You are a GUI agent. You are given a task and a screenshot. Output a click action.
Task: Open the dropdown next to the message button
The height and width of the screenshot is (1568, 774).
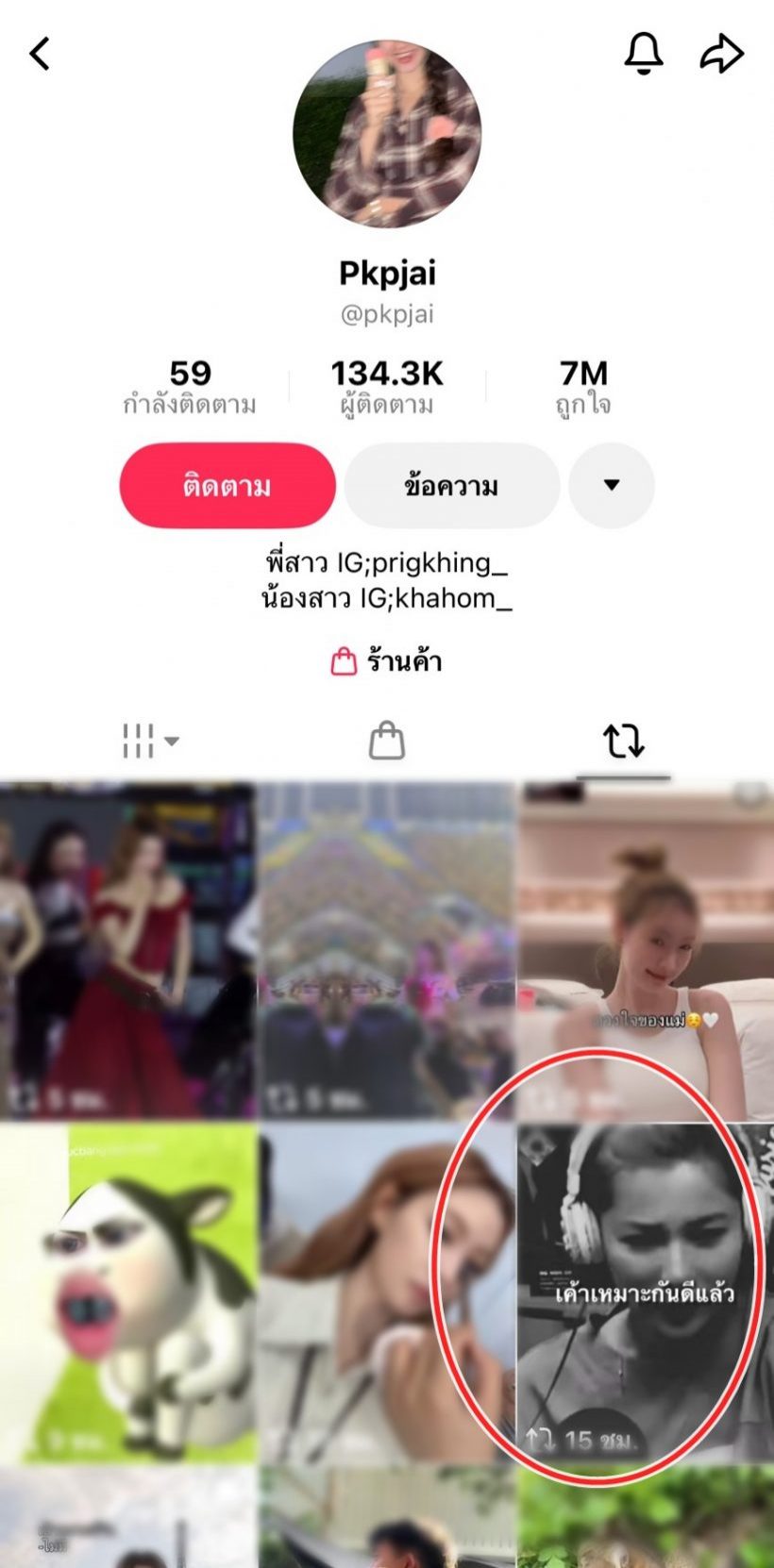612,485
